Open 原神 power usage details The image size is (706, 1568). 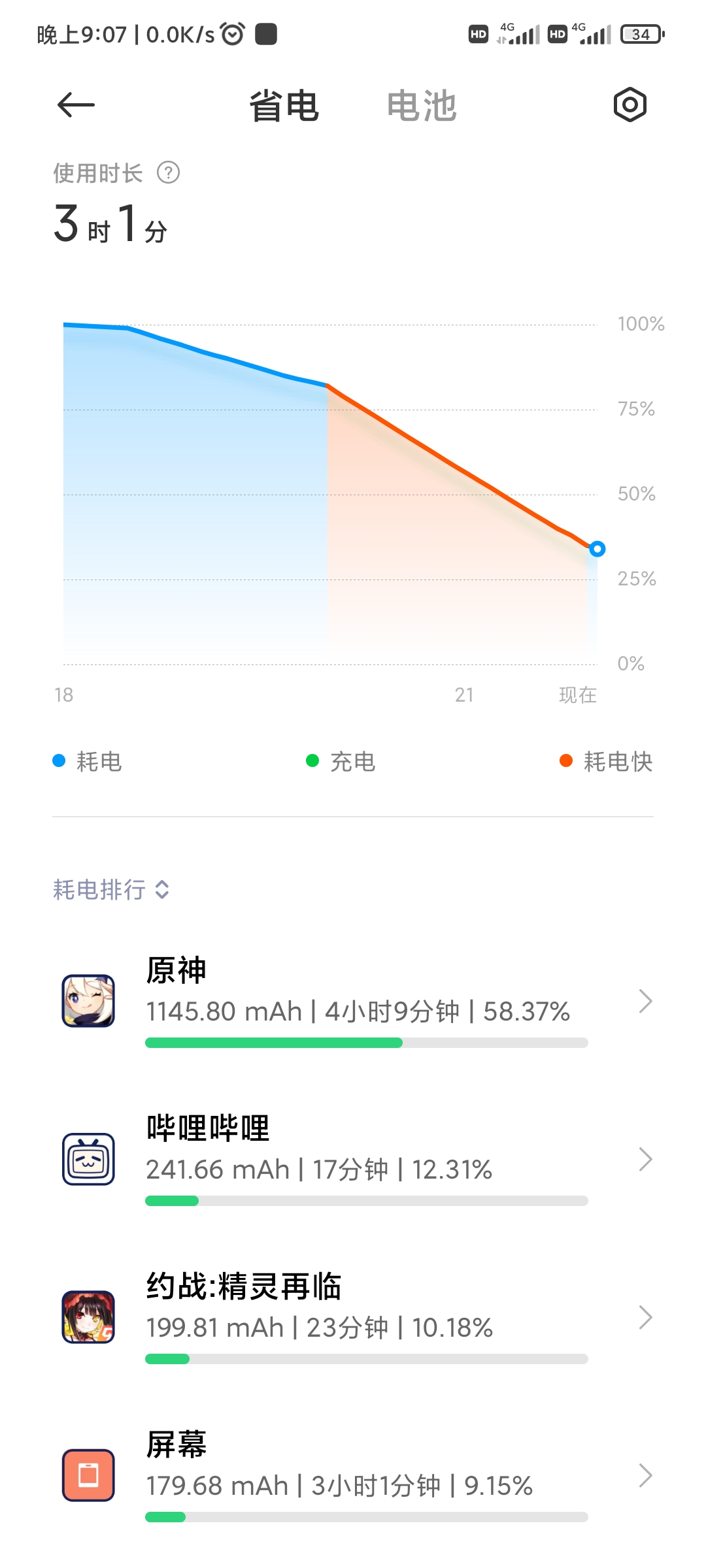pos(353,1001)
